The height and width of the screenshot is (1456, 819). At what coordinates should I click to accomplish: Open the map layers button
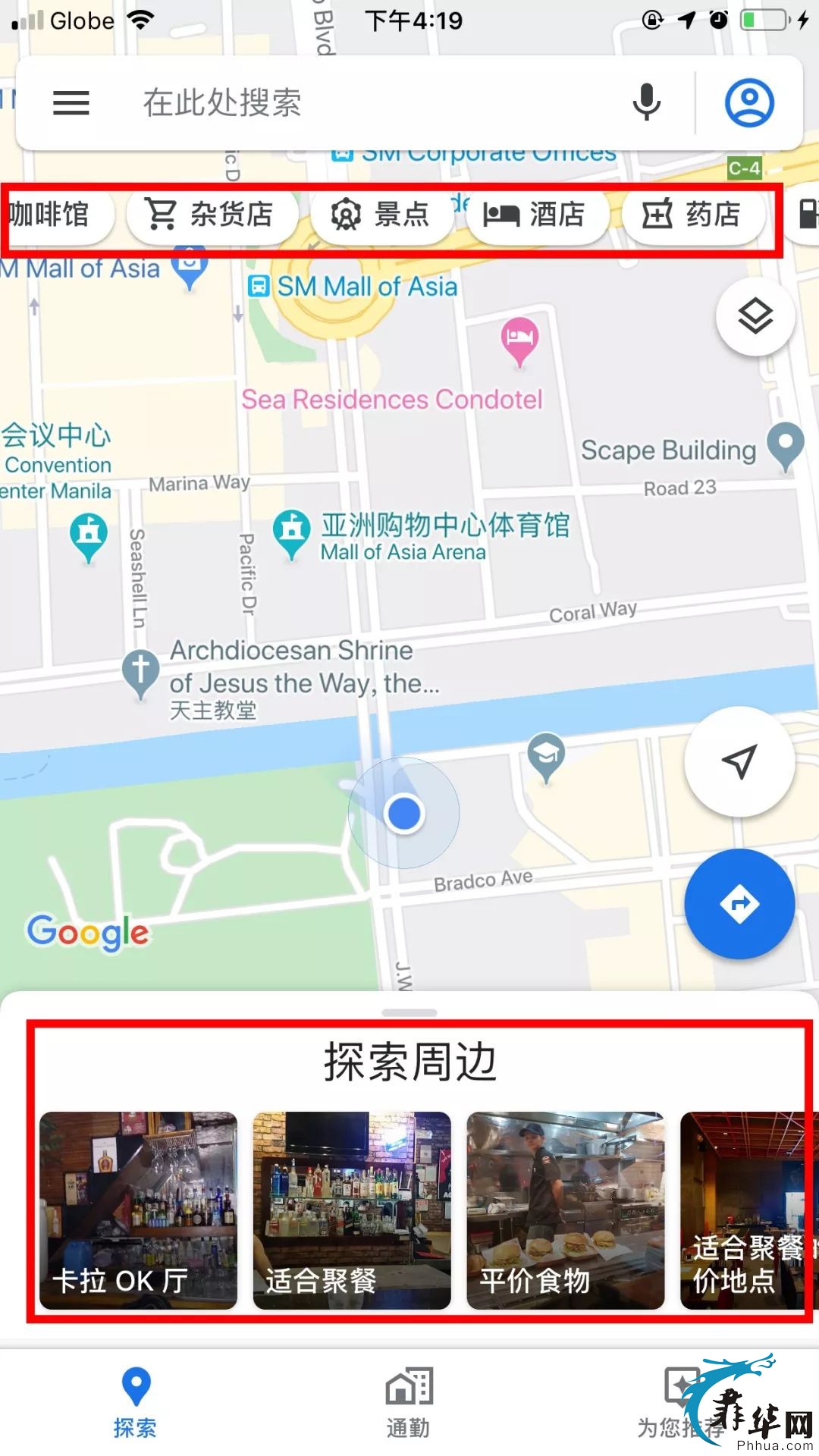tap(755, 316)
